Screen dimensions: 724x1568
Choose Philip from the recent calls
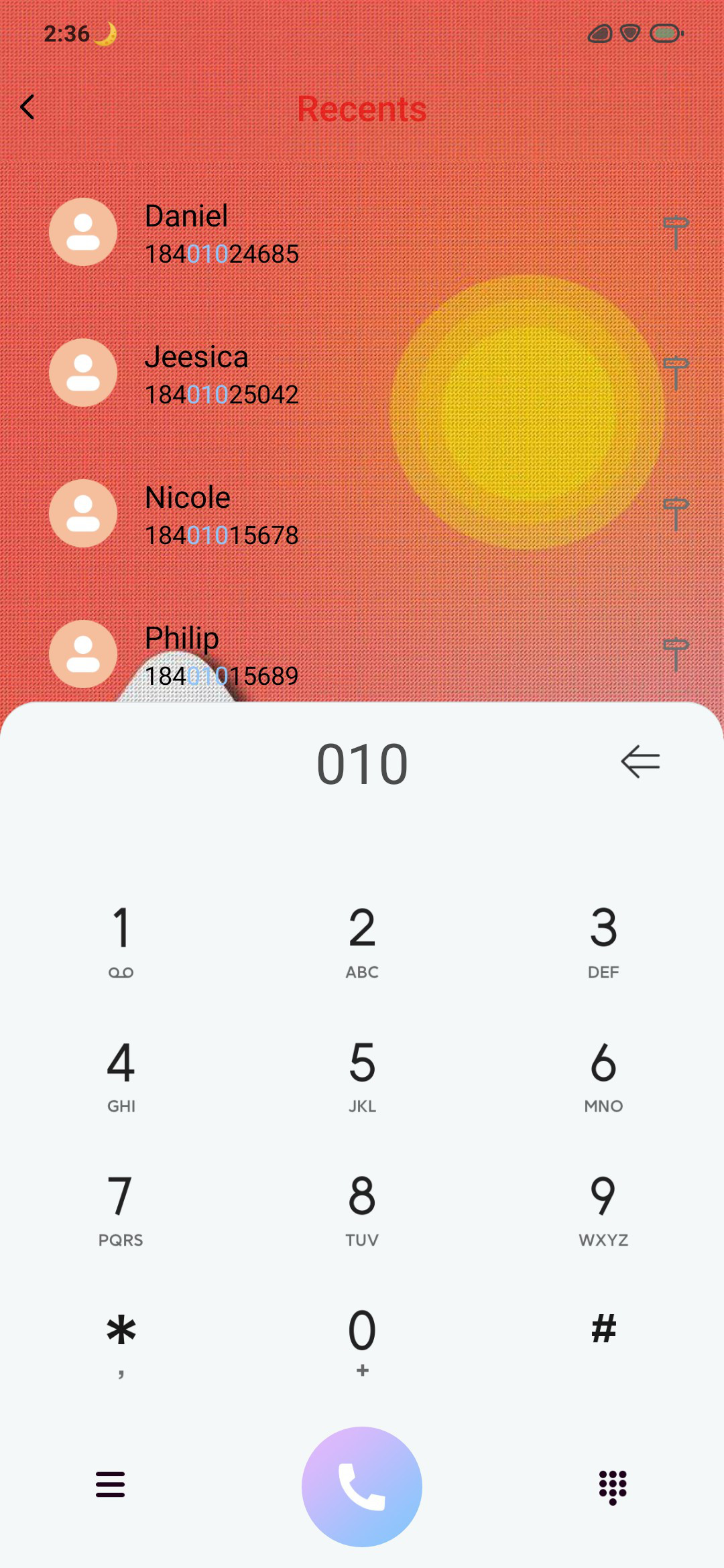click(x=362, y=655)
